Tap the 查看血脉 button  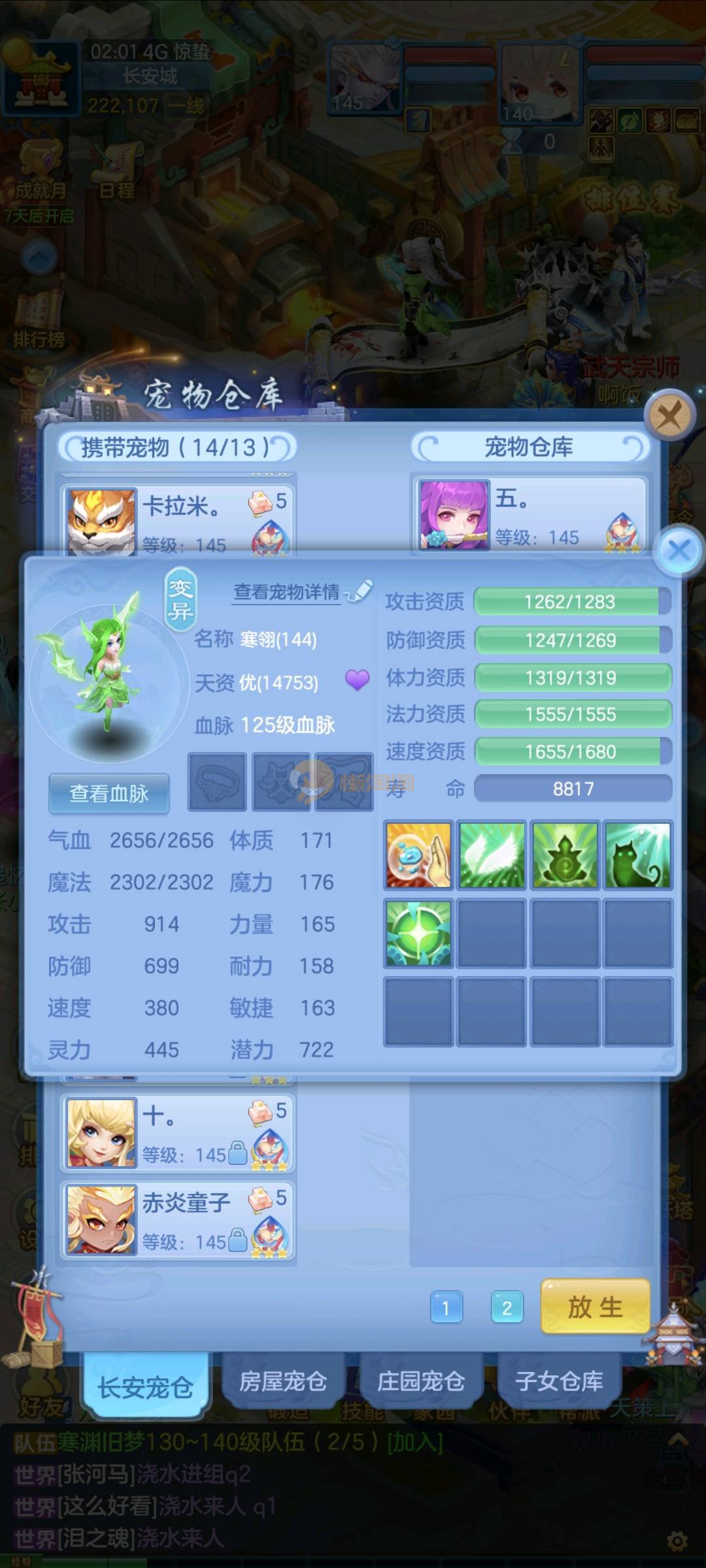pyautogui.click(x=109, y=793)
